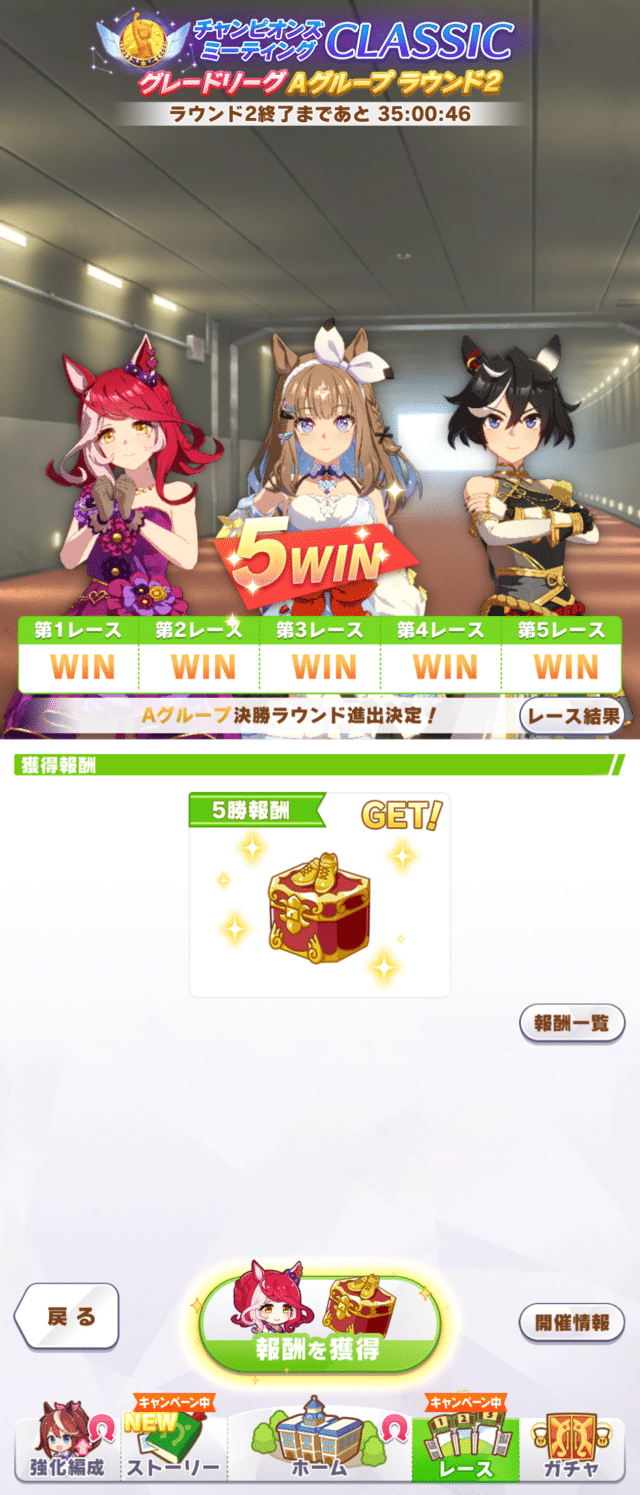The height and width of the screenshot is (1495, 640).
Task: Open レース結果 race results
Action: coord(573,714)
